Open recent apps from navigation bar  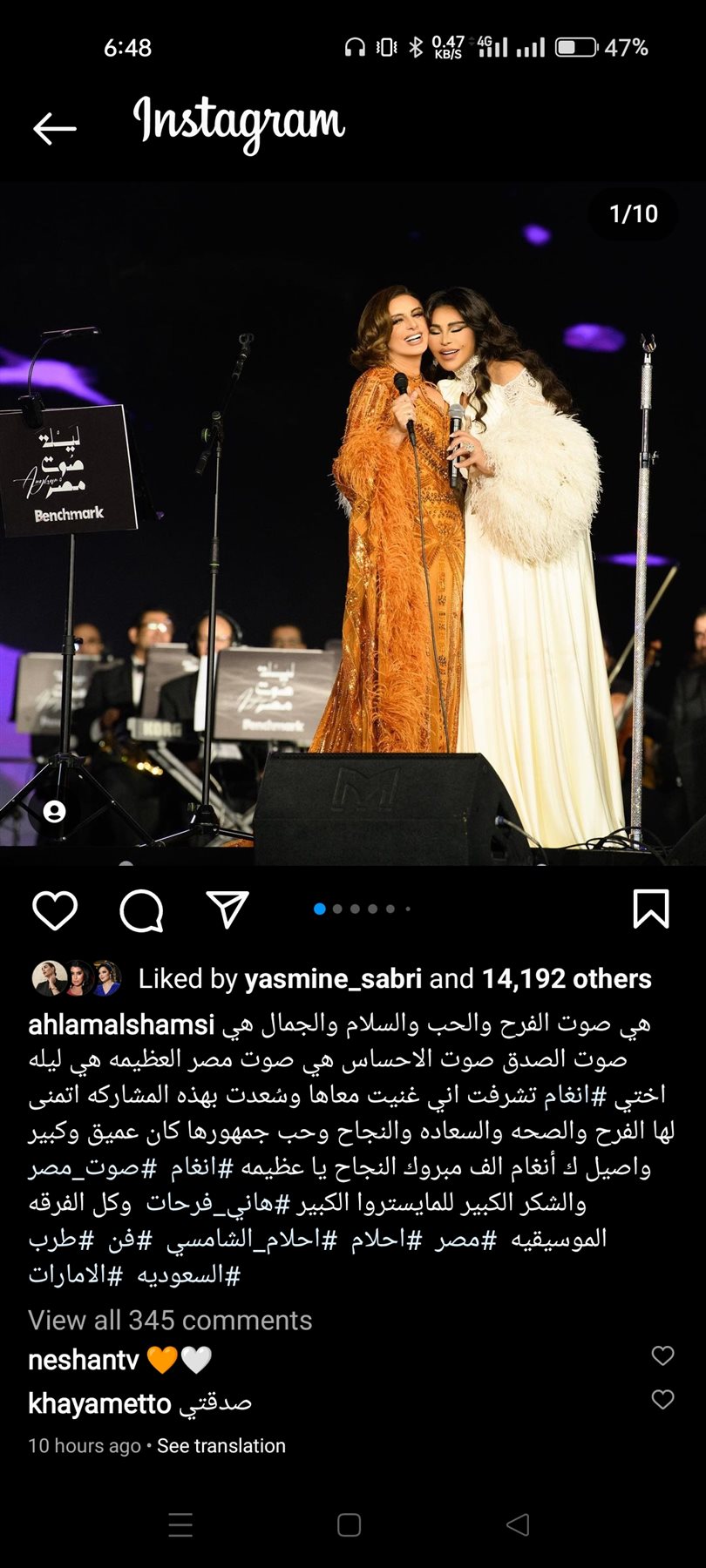(180, 1524)
